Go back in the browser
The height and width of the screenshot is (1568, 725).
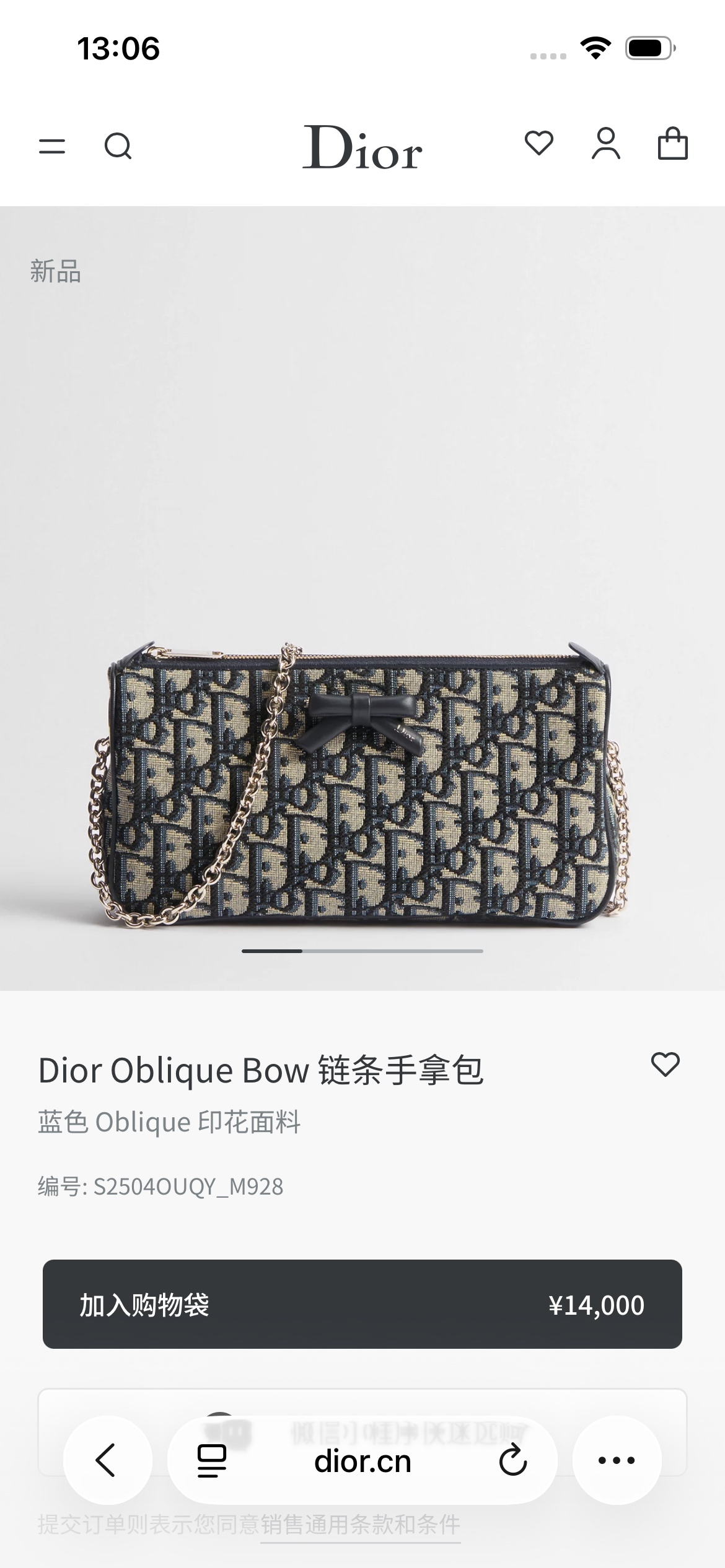(x=107, y=1460)
